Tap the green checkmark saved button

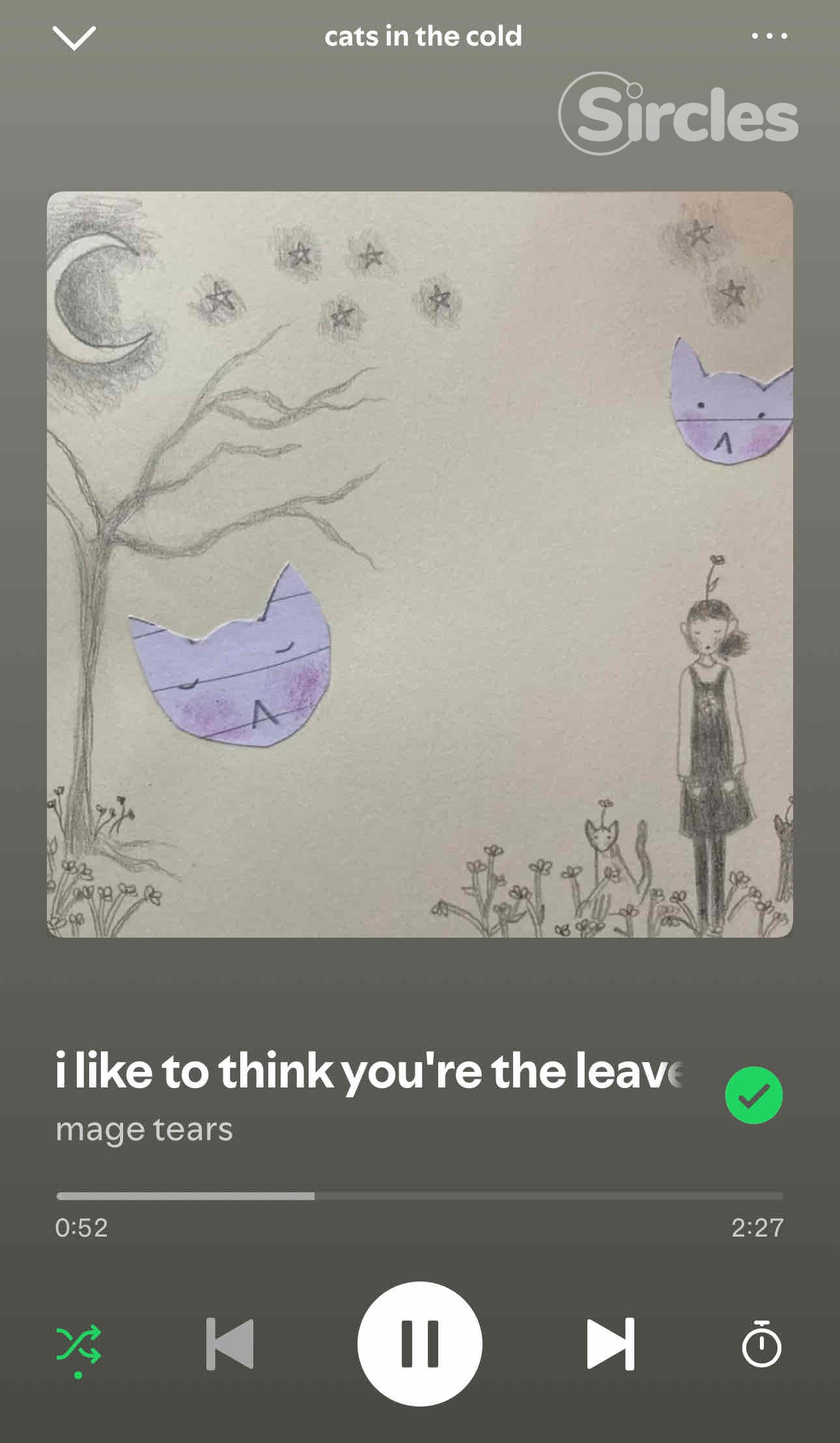click(753, 1095)
